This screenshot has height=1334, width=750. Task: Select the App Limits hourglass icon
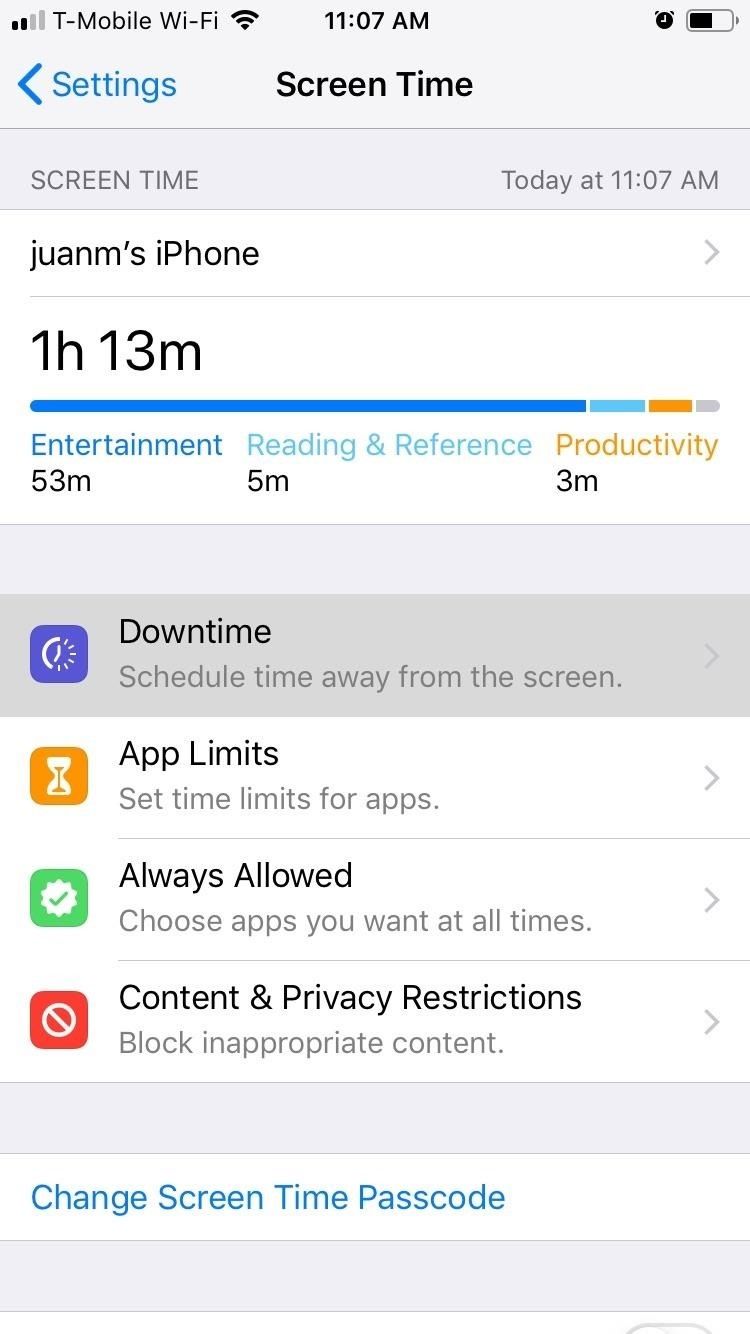pos(59,776)
